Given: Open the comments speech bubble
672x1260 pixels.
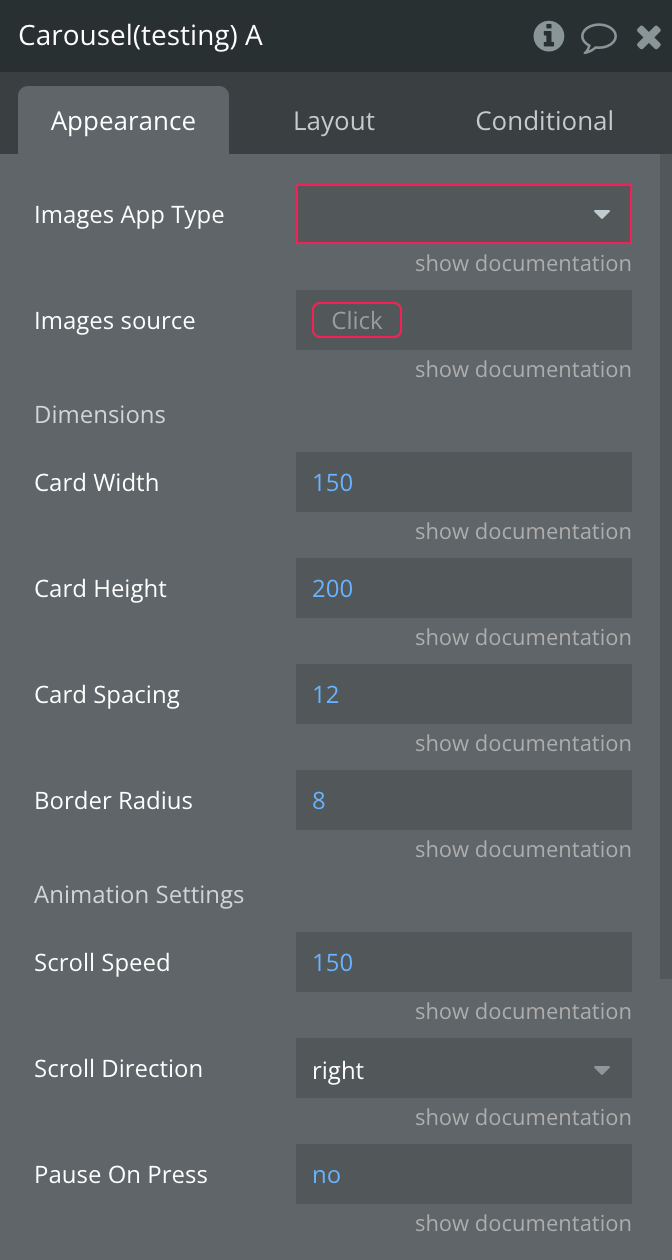Looking at the screenshot, I should (598, 38).
